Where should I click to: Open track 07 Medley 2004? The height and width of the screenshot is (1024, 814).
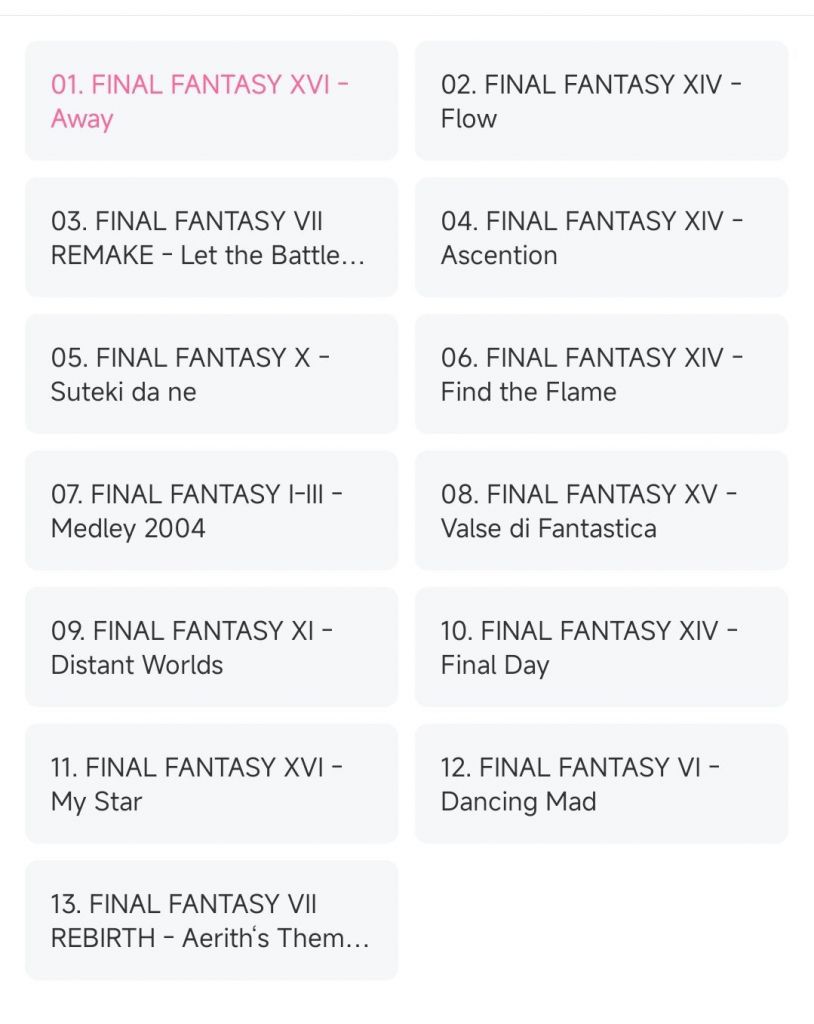point(211,511)
